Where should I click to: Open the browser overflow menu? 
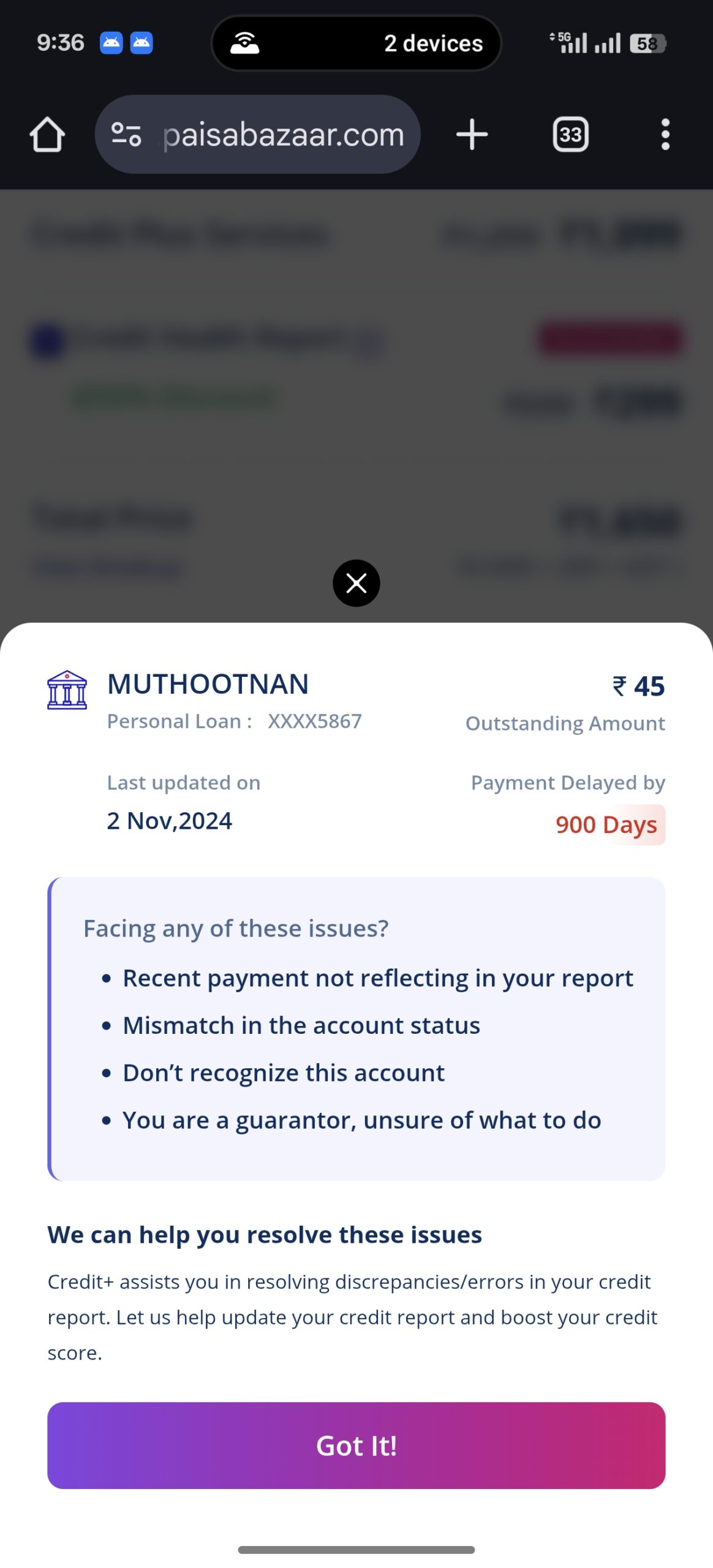click(665, 134)
